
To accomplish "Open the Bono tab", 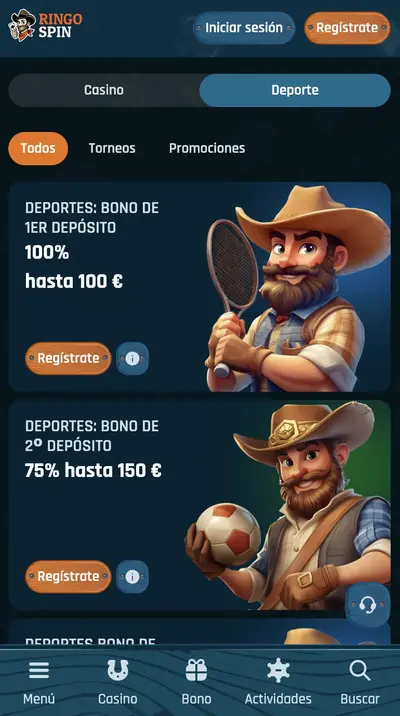I will (196, 682).
